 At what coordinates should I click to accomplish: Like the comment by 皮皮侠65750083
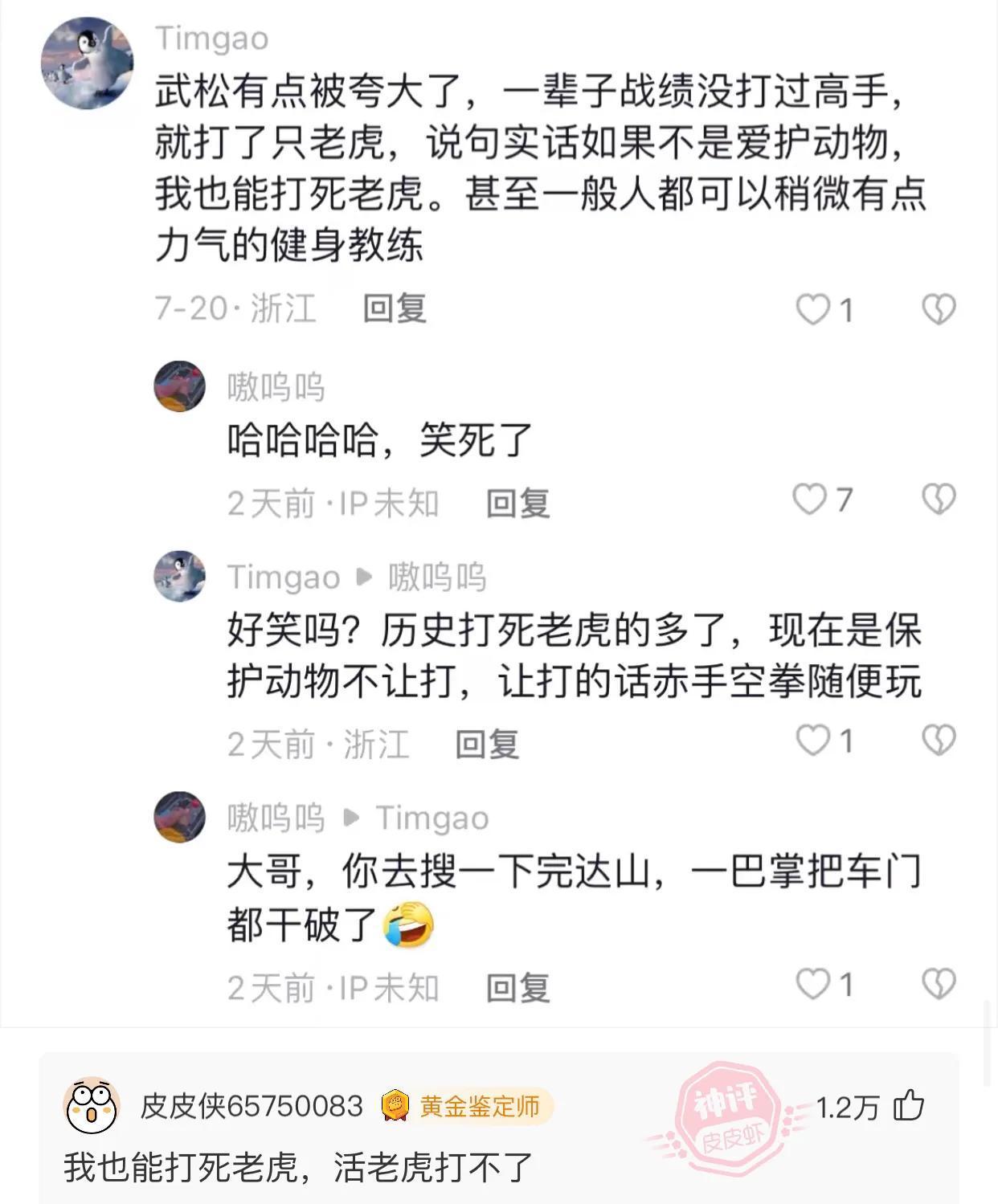pyautogui.click(x=910, y=1107)
